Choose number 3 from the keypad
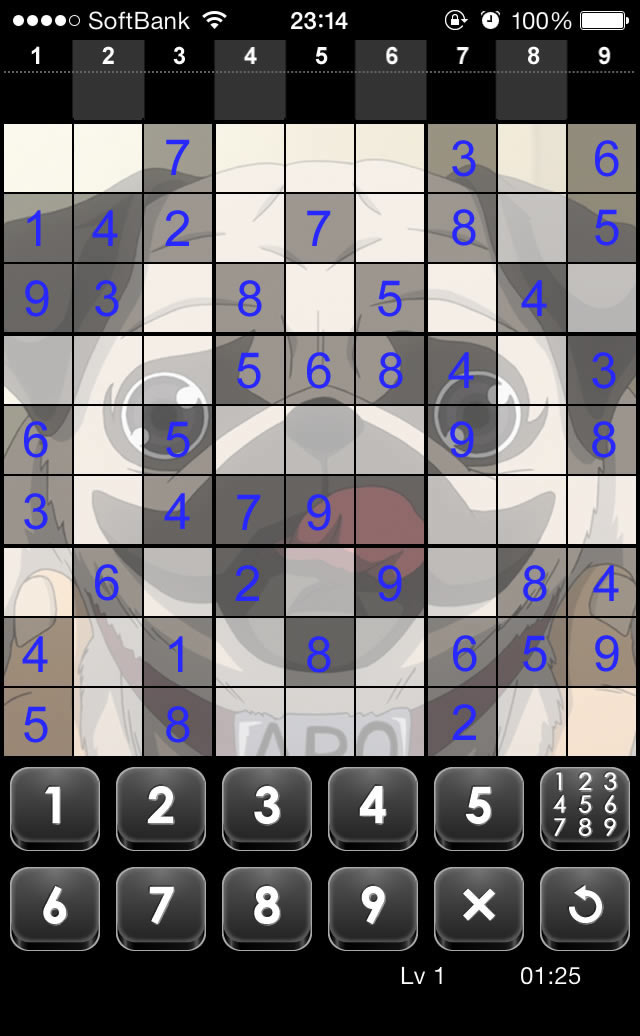The width and height of the screenshot is (640, 1036). (x=267, y=807)
